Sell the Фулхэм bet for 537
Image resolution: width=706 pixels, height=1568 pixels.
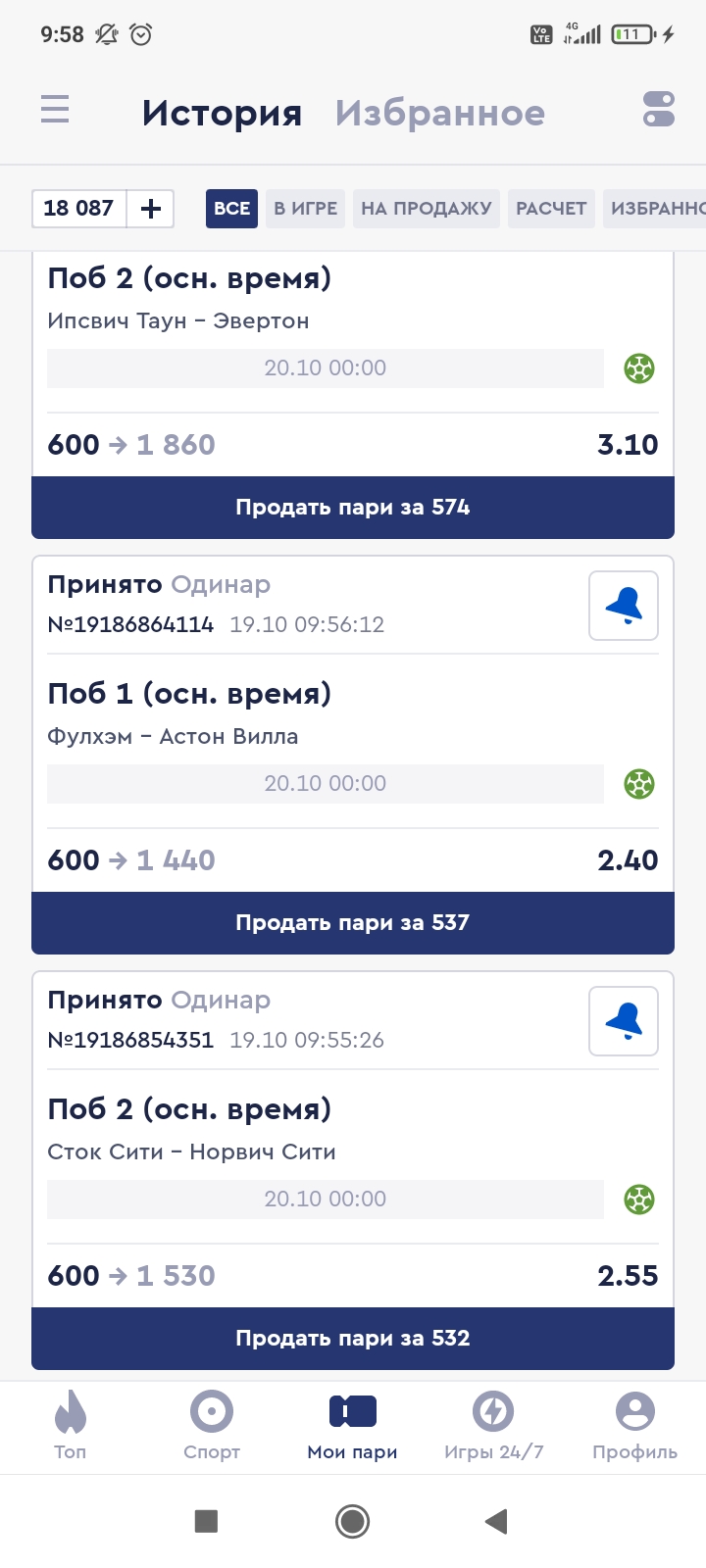353,923
